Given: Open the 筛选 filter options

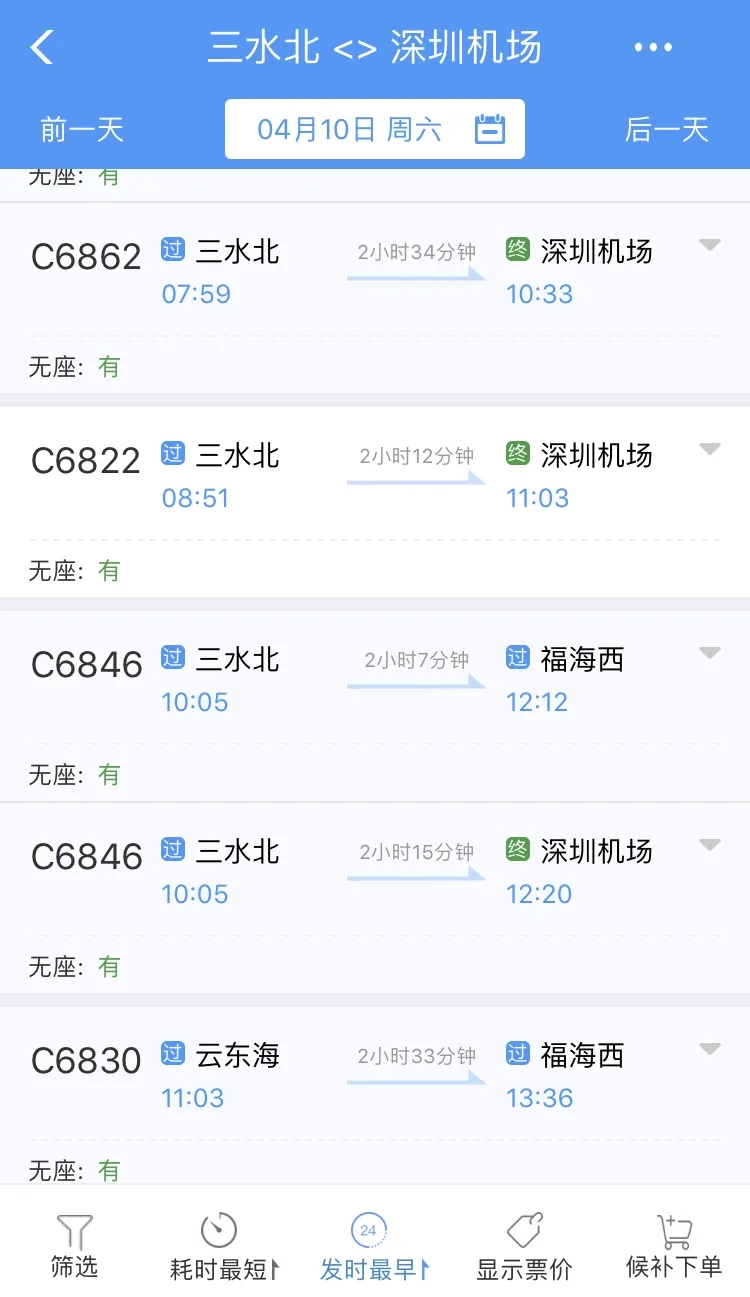Looking at the screenshot, I should point(75,1246).
